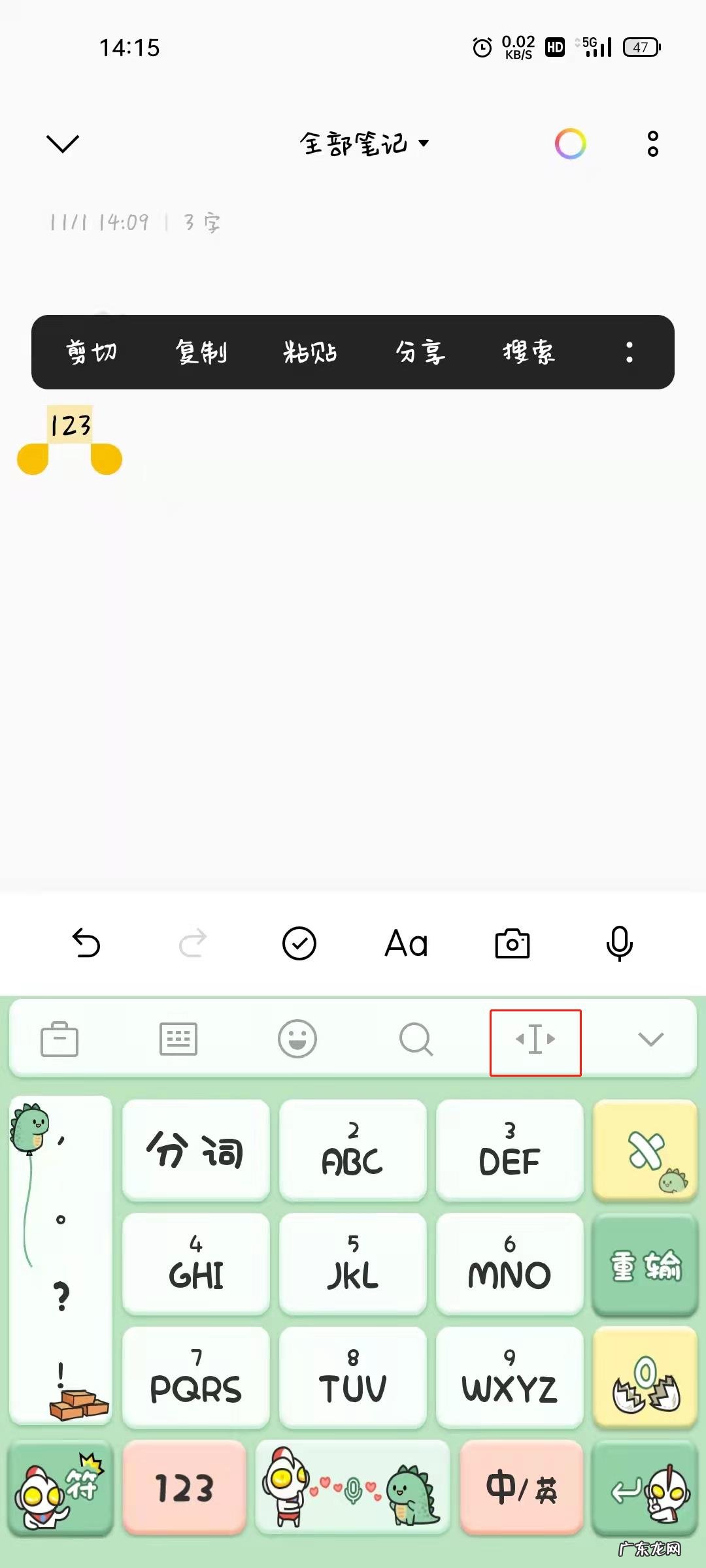
Task: Undo the last edit
Action: pos(86,943)
